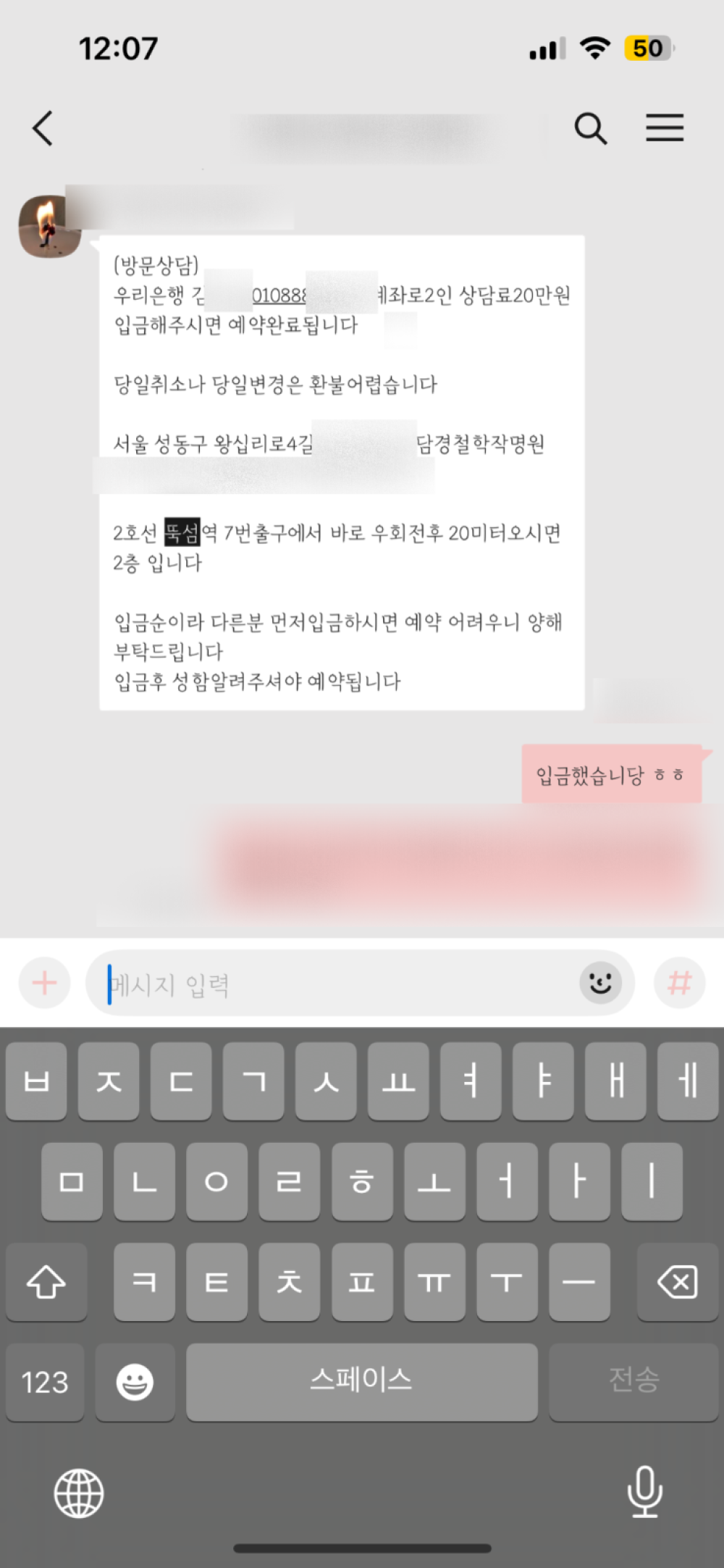Go back from the chat room
The height and width of the screenshot is (1568, 724).
coord(43,128)
